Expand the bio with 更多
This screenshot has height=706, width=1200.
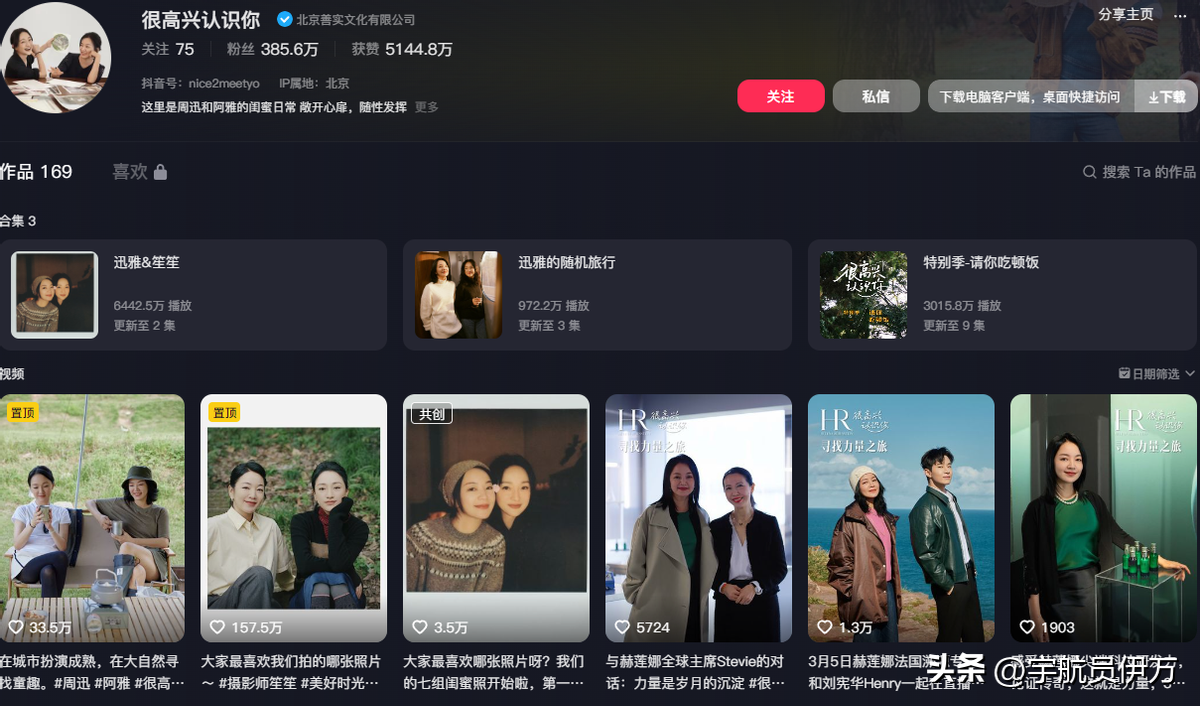click(x=427, y=107)
